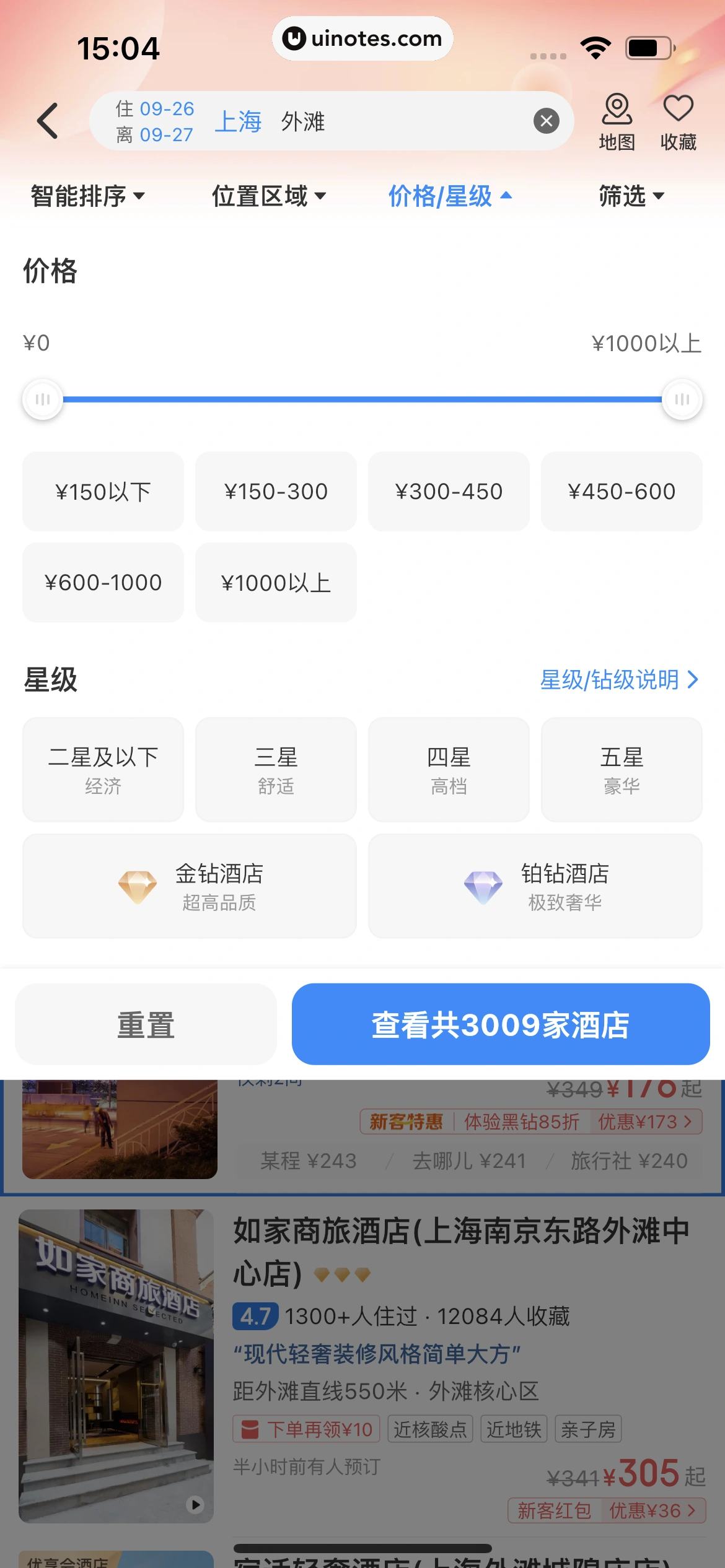The width and height of the screenshot is (725, 1568).
Task: Expand the 位置区域 location dropdown
Action: coord(268,196)
